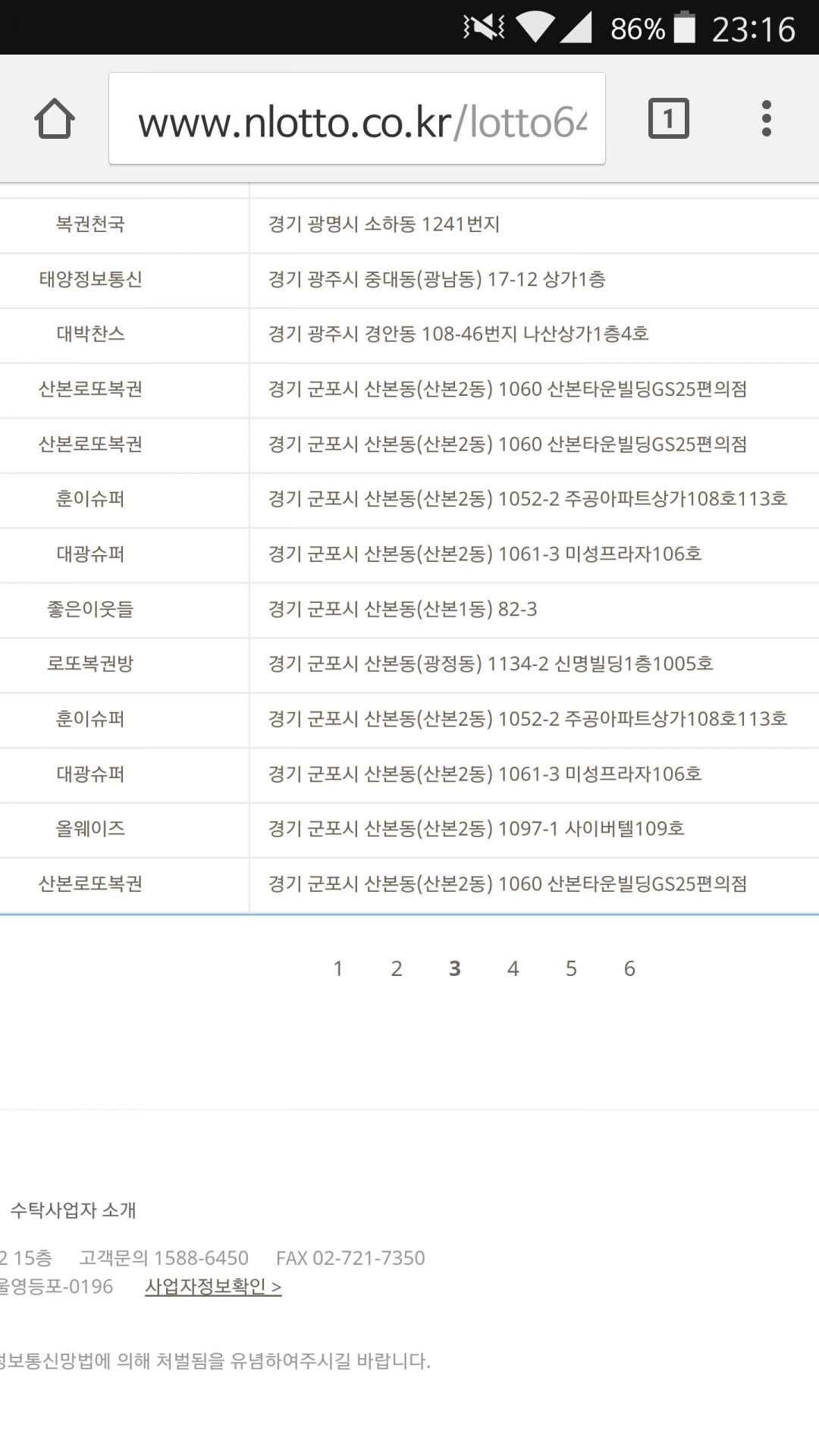The width and height of the screenshot is (819, 1456).
Task: Open results page 6
Action: pos(629,968)
